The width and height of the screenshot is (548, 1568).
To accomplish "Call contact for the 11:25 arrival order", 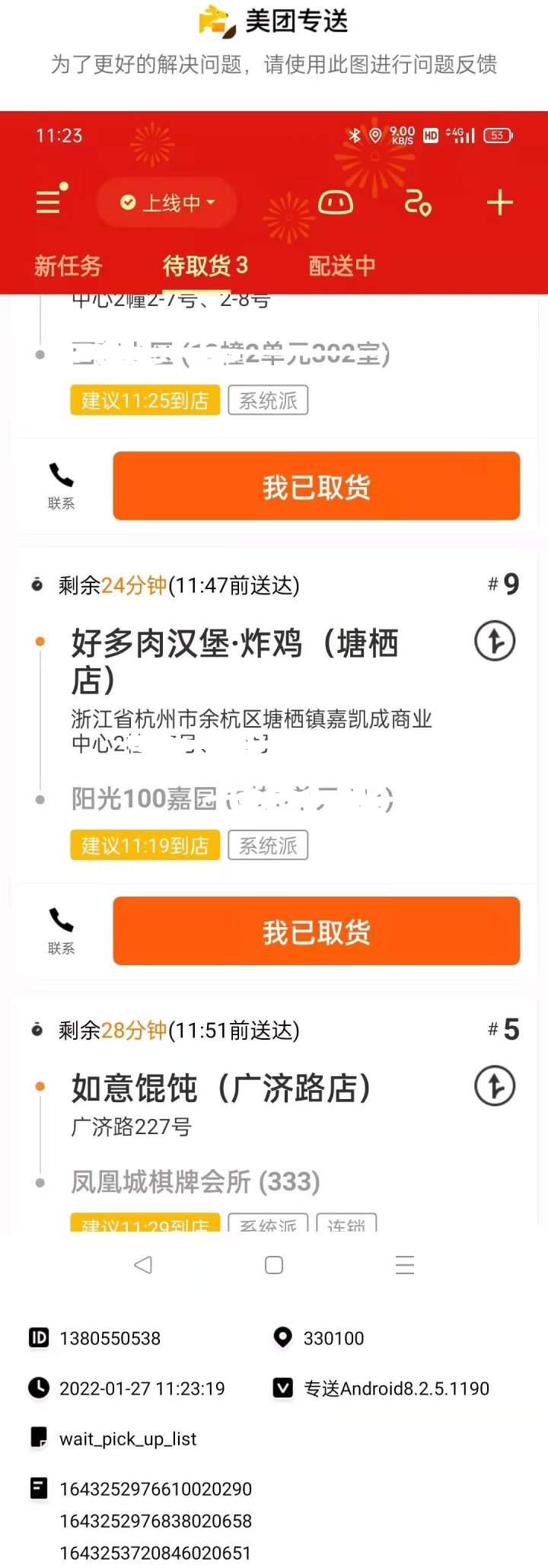I will click(61, 485).
